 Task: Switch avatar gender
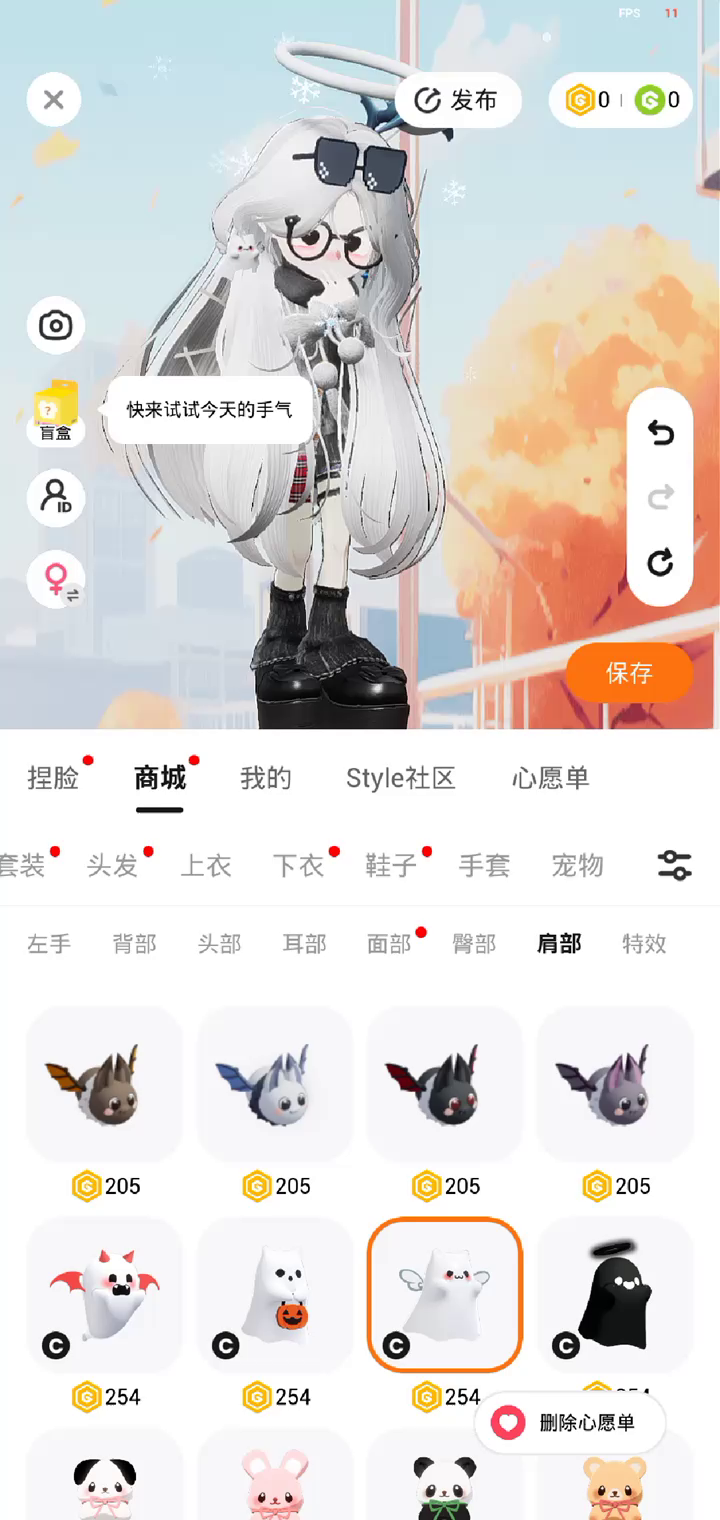(x=57, y=580)
